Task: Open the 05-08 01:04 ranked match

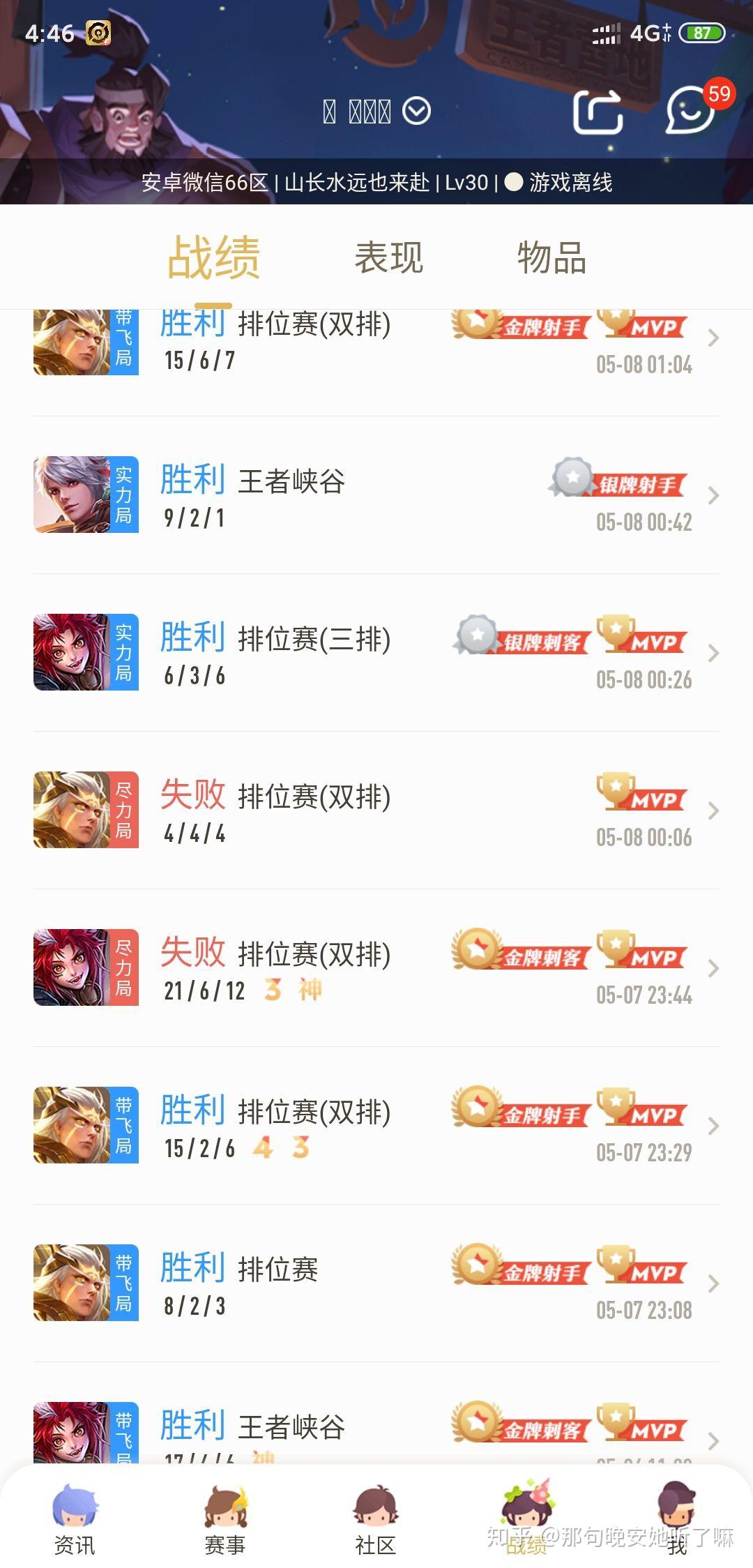Action: click(376, 342)
